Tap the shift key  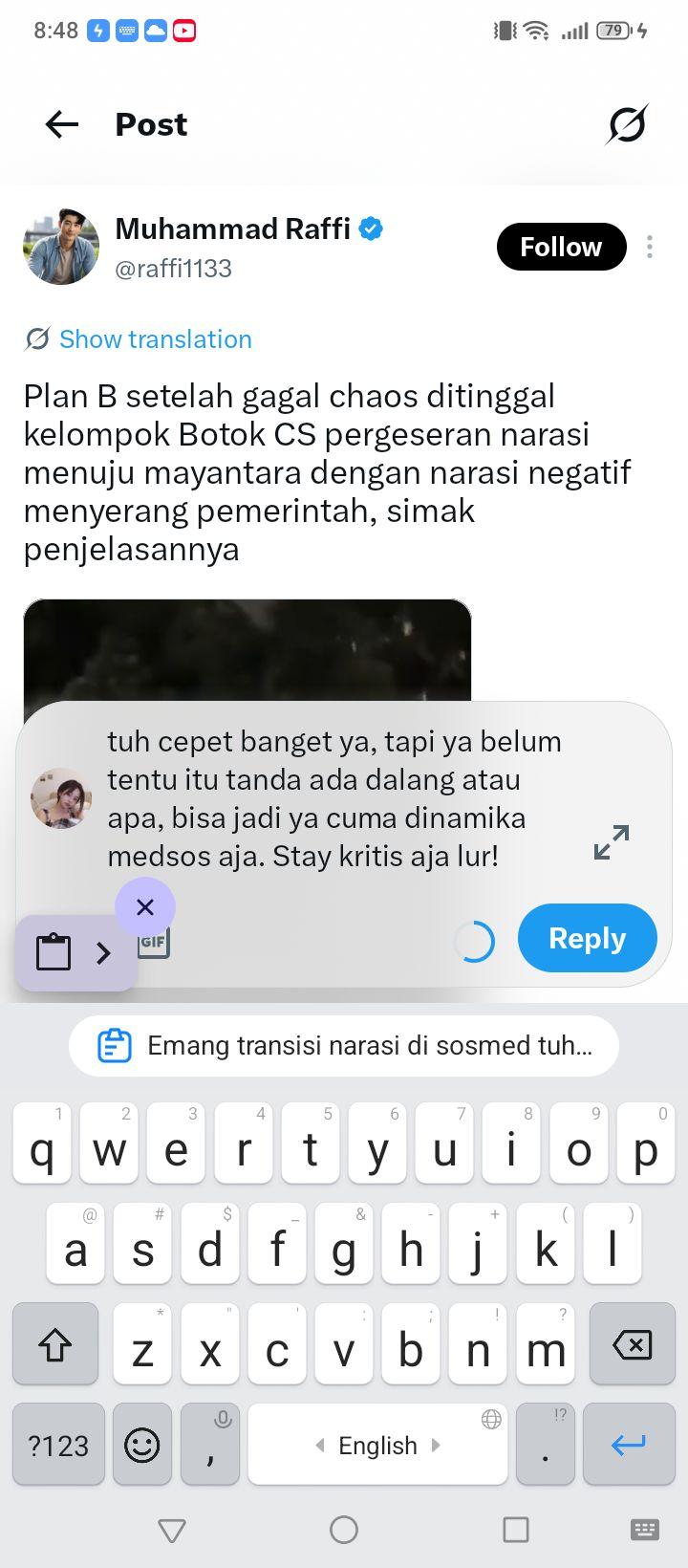coord(55,1344)
